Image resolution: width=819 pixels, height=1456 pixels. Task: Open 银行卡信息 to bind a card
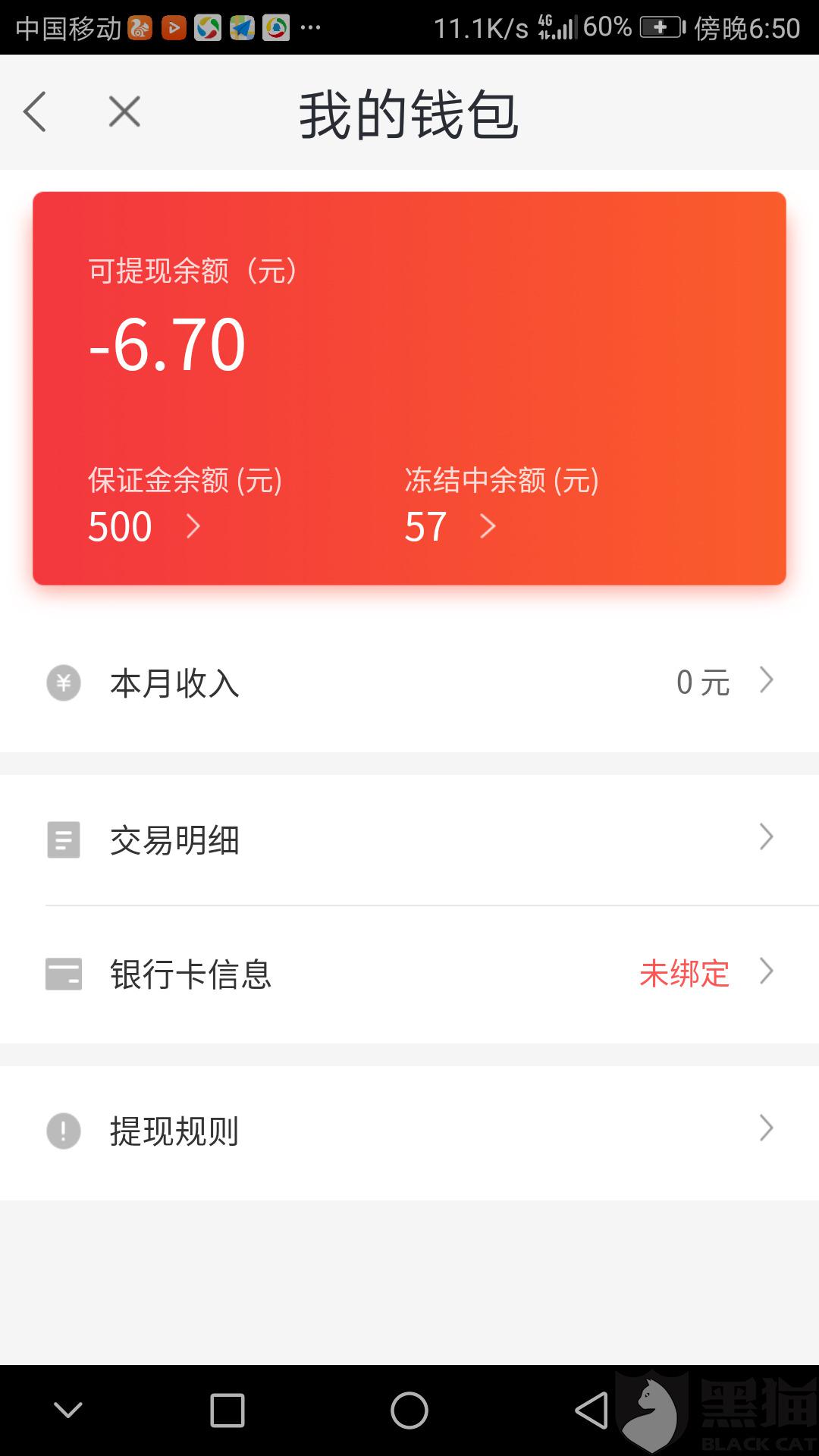click(409, 974)
